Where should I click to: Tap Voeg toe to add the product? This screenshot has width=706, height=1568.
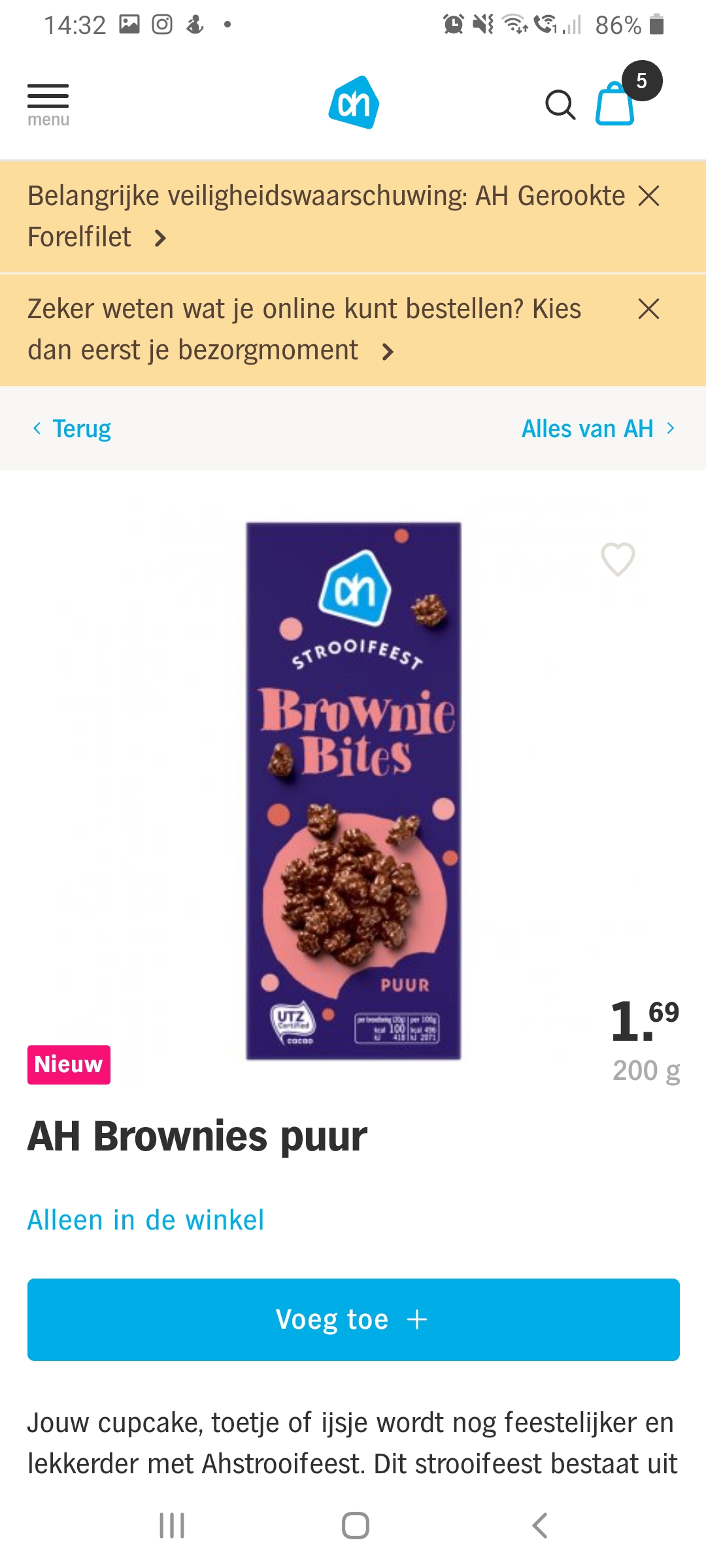click(354, 1320)
